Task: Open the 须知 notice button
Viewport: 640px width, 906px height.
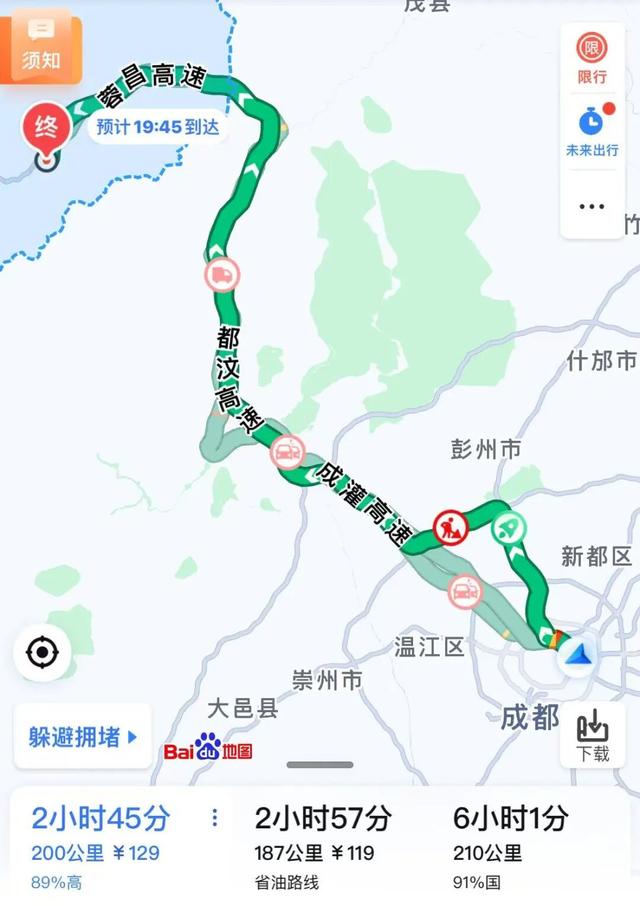Action: [41, 45]
